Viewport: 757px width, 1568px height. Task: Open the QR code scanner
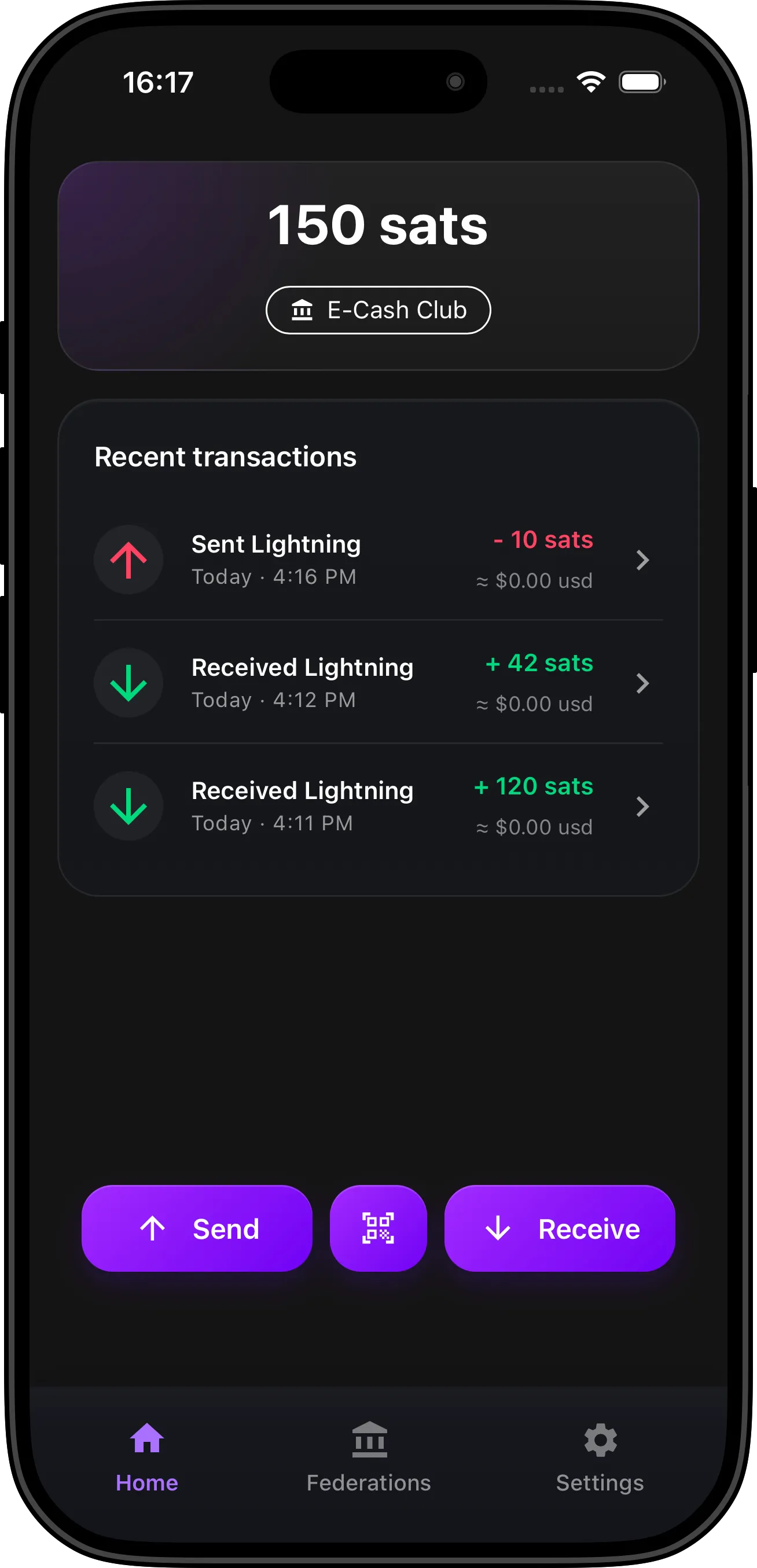click(x=377, y=1228)
